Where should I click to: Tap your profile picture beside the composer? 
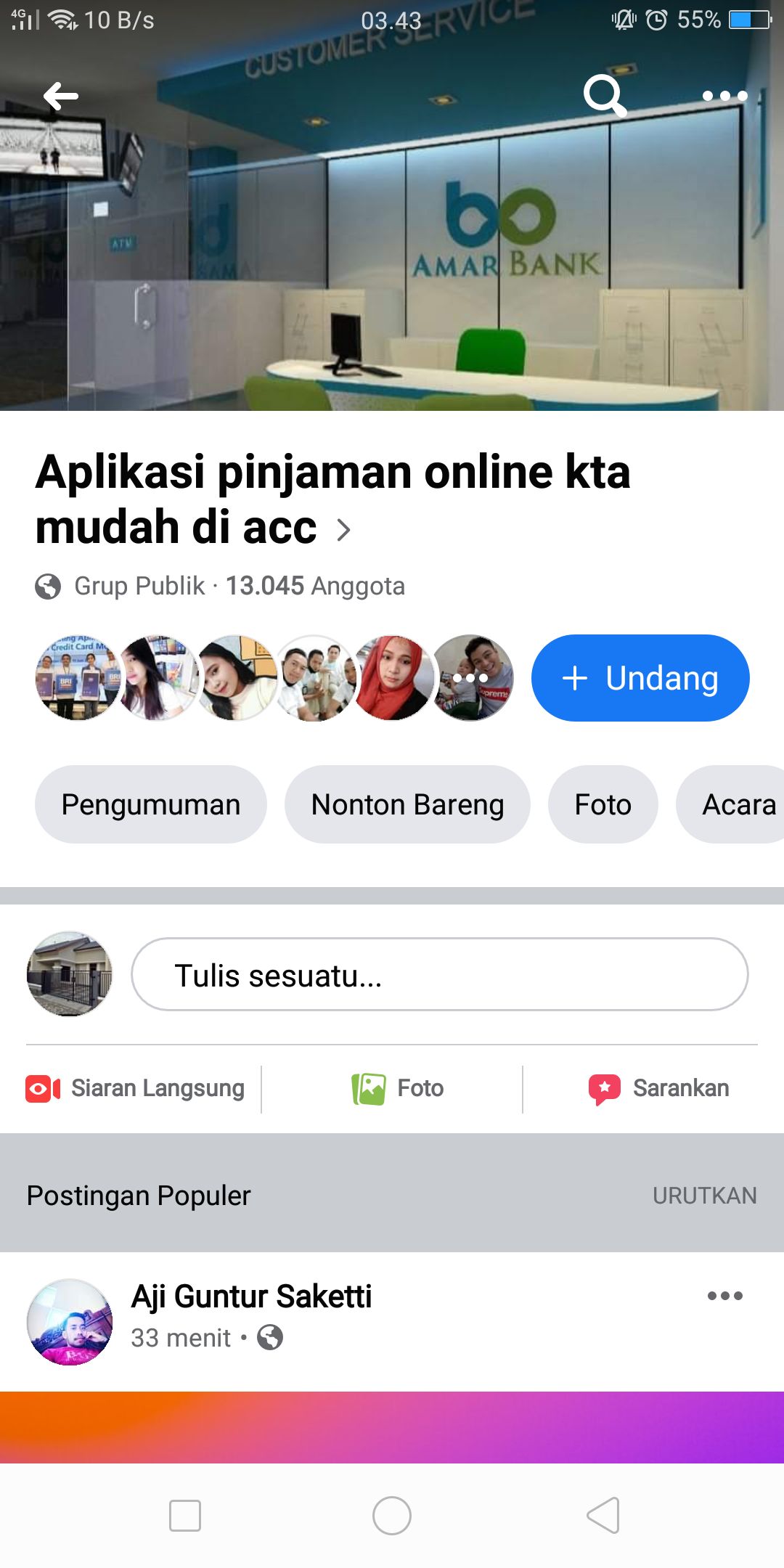70,974
